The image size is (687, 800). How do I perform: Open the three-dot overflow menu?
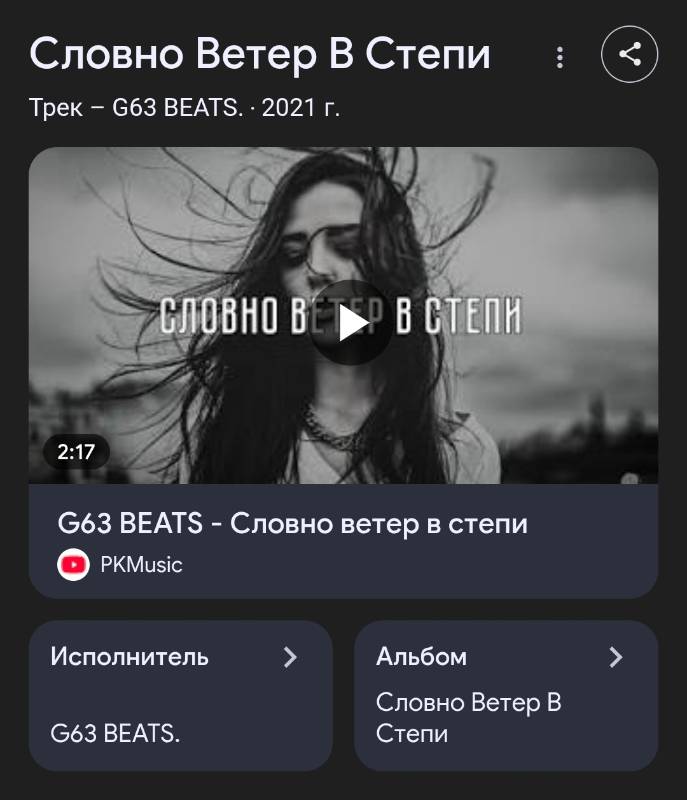pyautogui.click(x=560, y=57)
